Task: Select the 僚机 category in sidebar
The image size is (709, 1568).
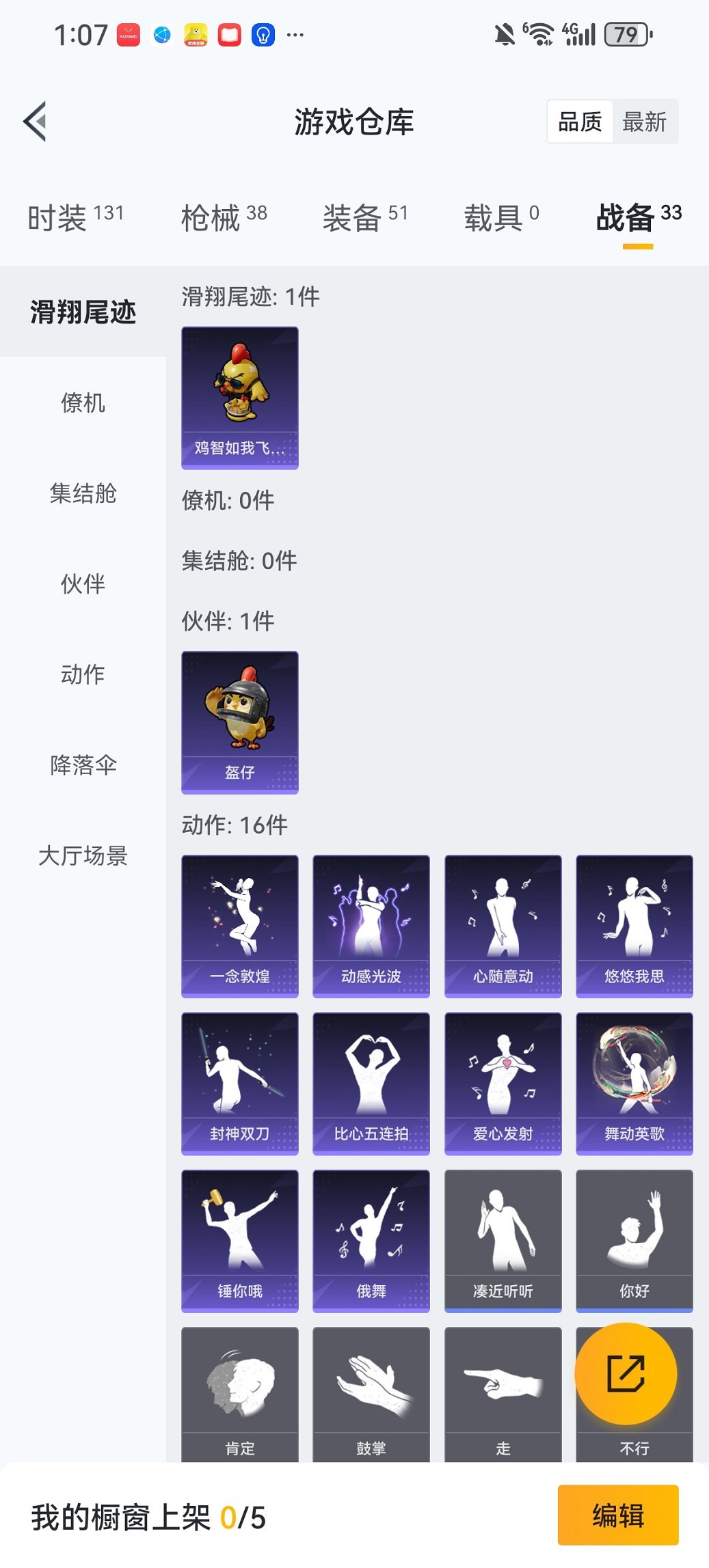Action: pos(83,404)
